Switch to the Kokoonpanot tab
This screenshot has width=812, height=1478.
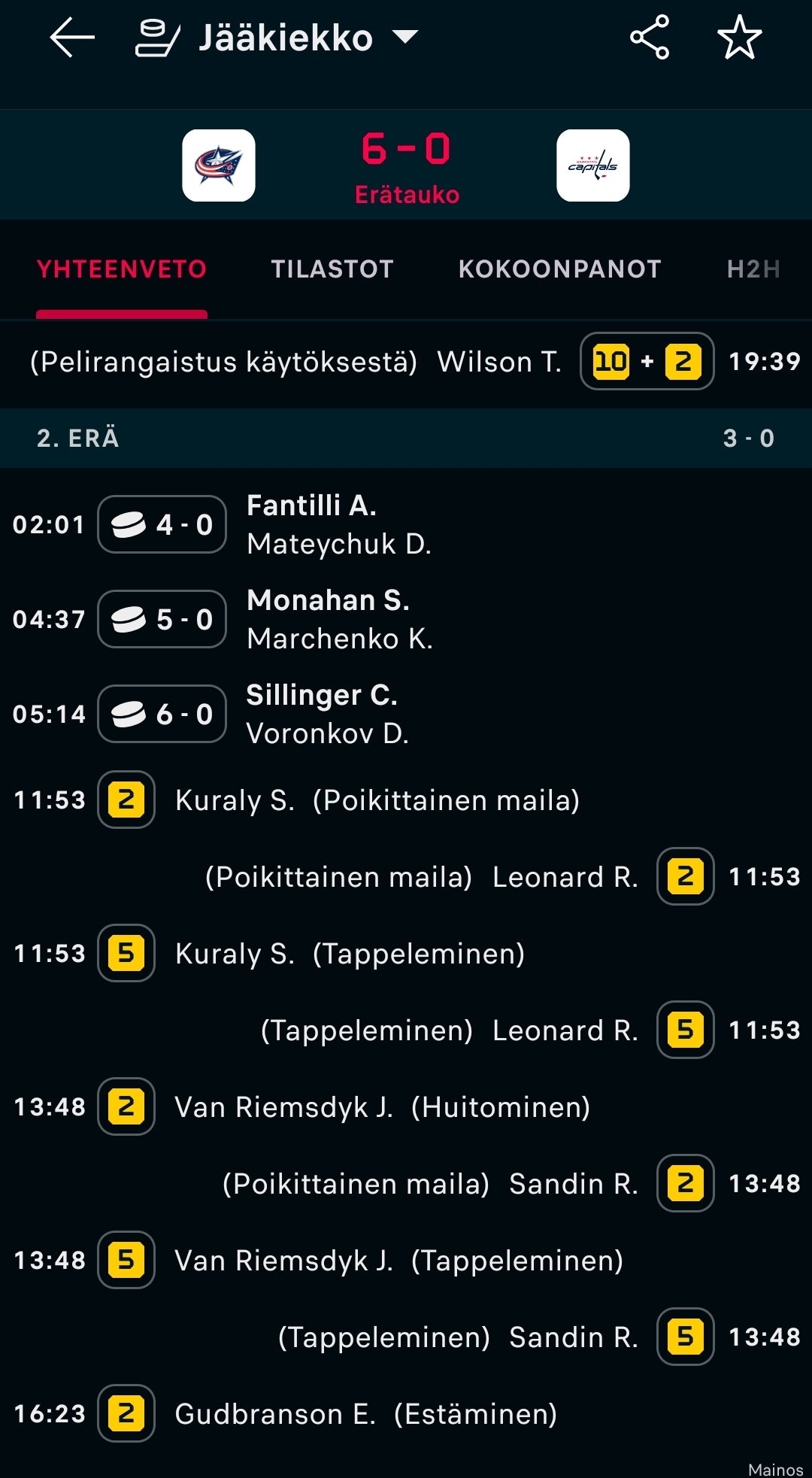[560, 269]
